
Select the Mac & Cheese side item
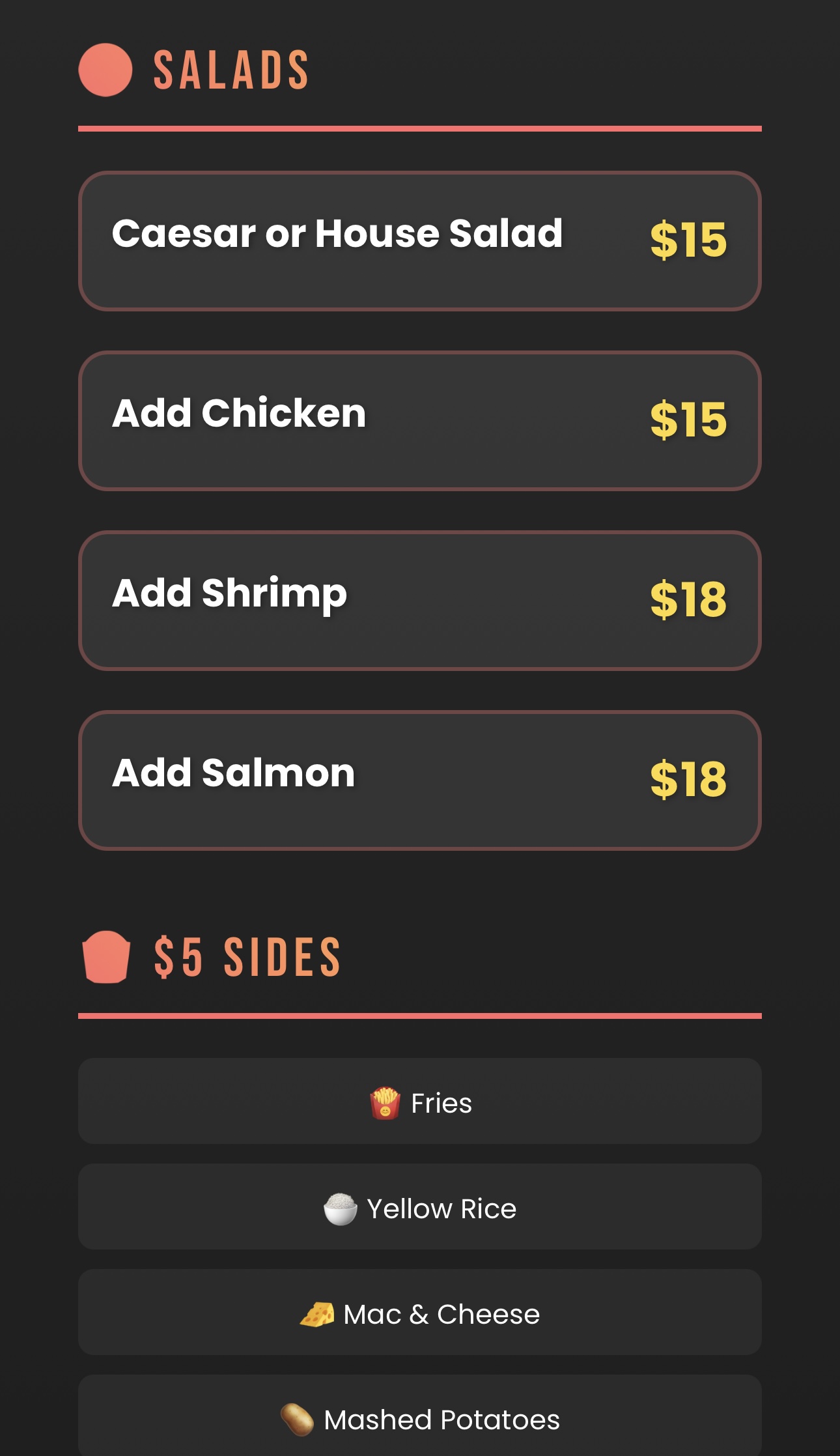pos(420,1313)
